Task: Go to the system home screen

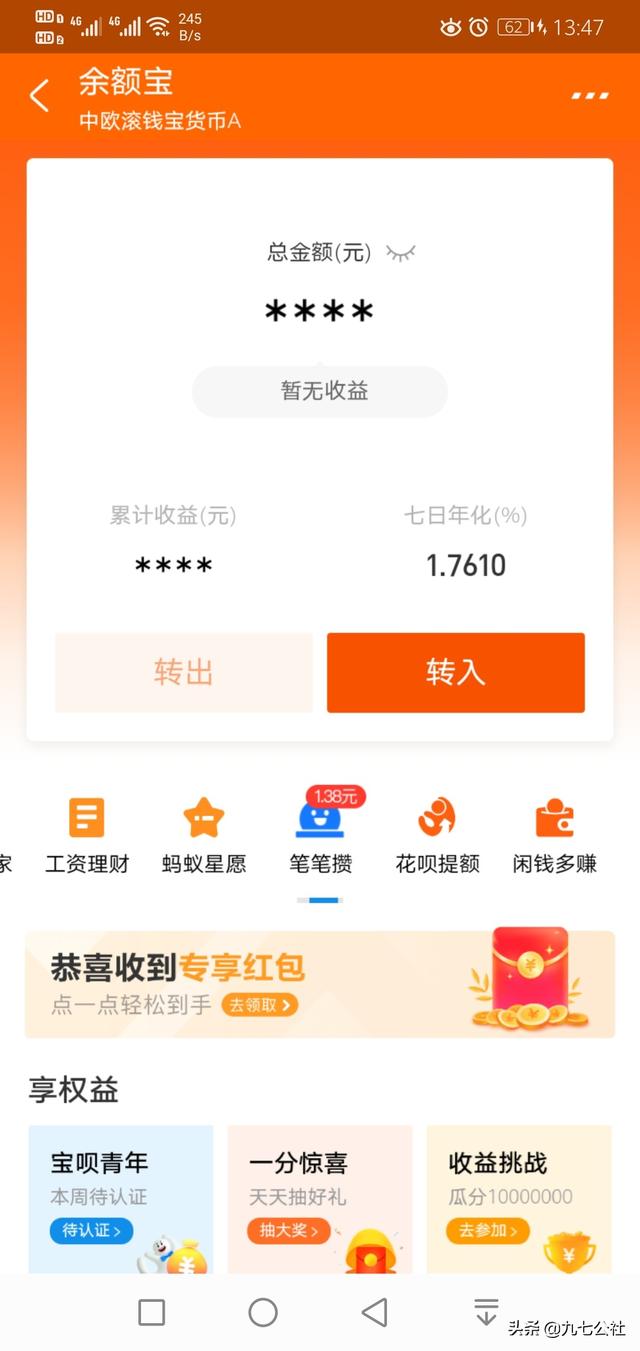Action: 263,1312
